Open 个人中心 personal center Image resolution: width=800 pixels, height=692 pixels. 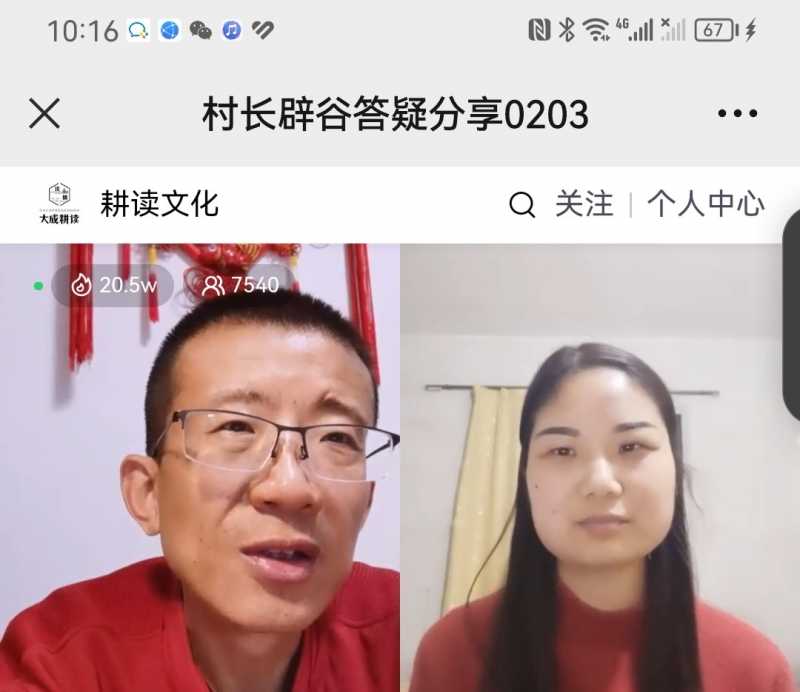click(705, 204)
